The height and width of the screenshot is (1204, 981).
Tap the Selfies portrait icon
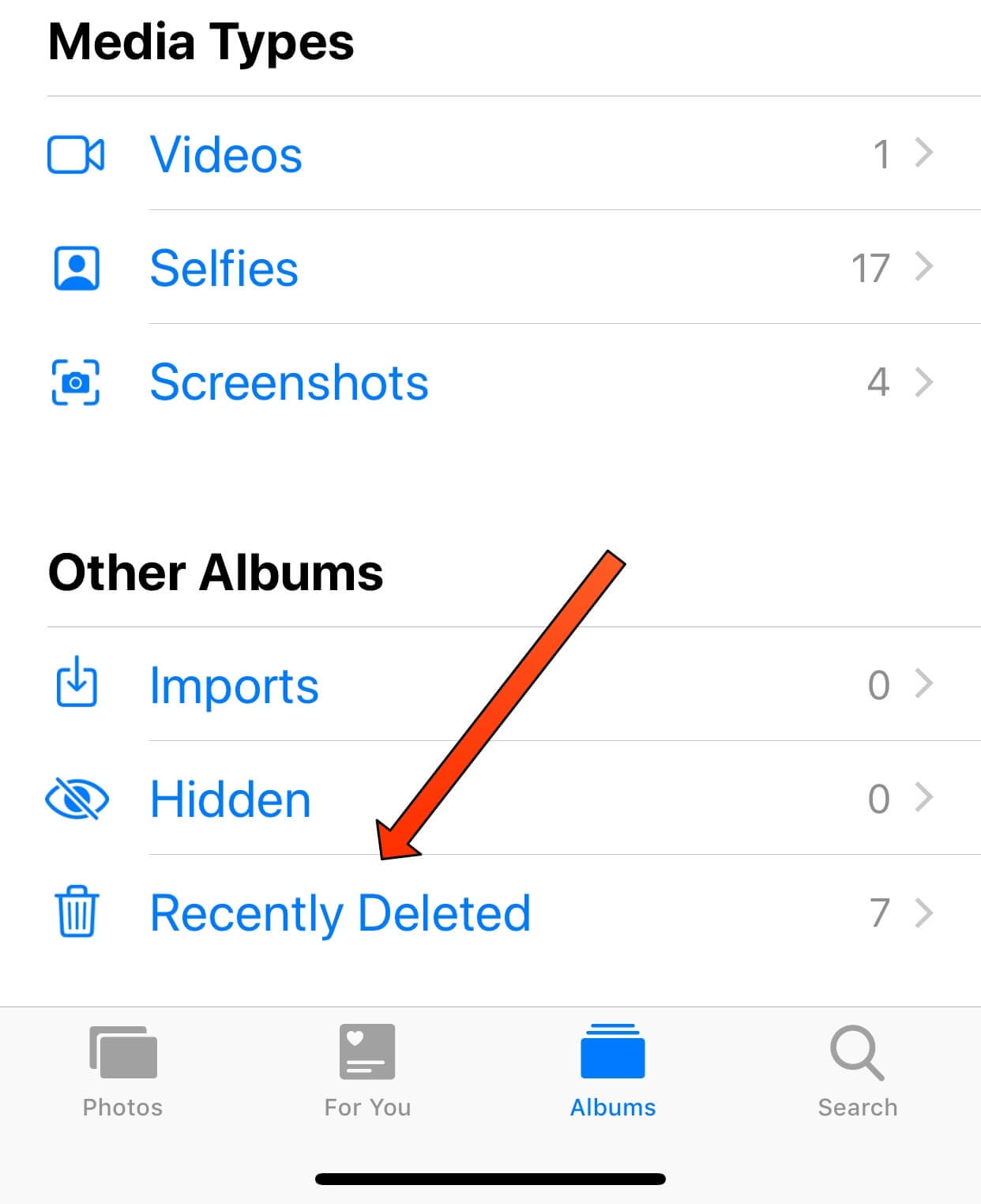(77, 269)
